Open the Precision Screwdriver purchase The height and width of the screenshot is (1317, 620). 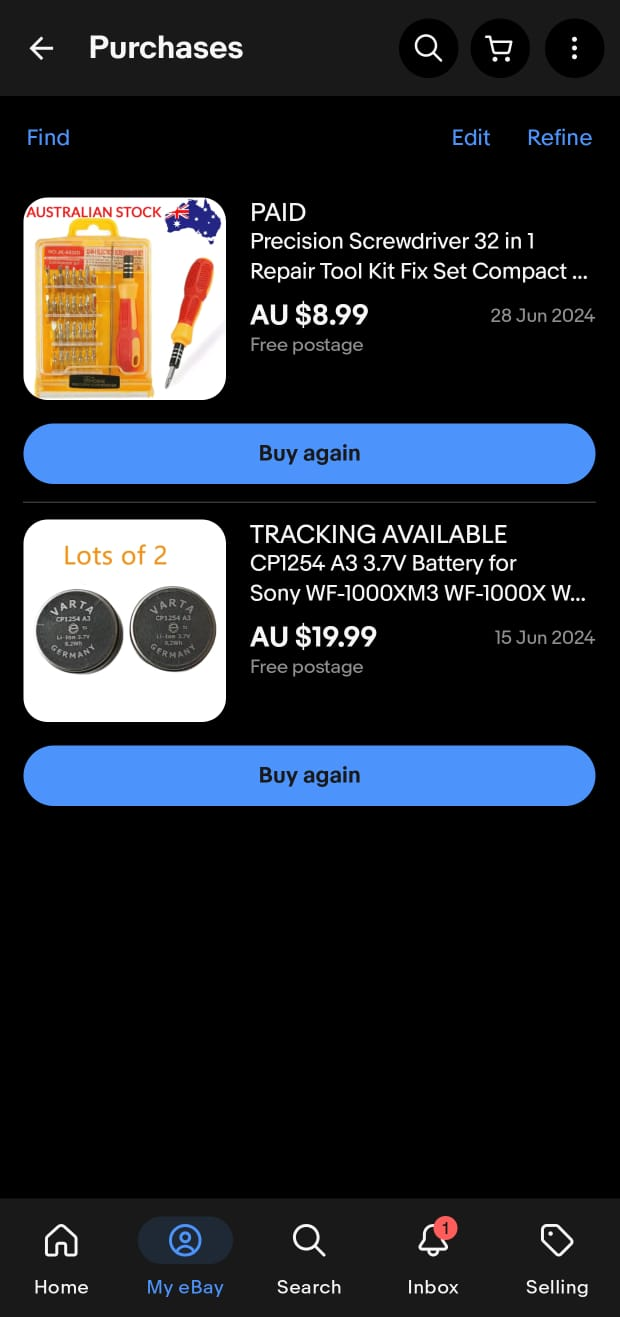pyautogui.click(x=418, y=257)
